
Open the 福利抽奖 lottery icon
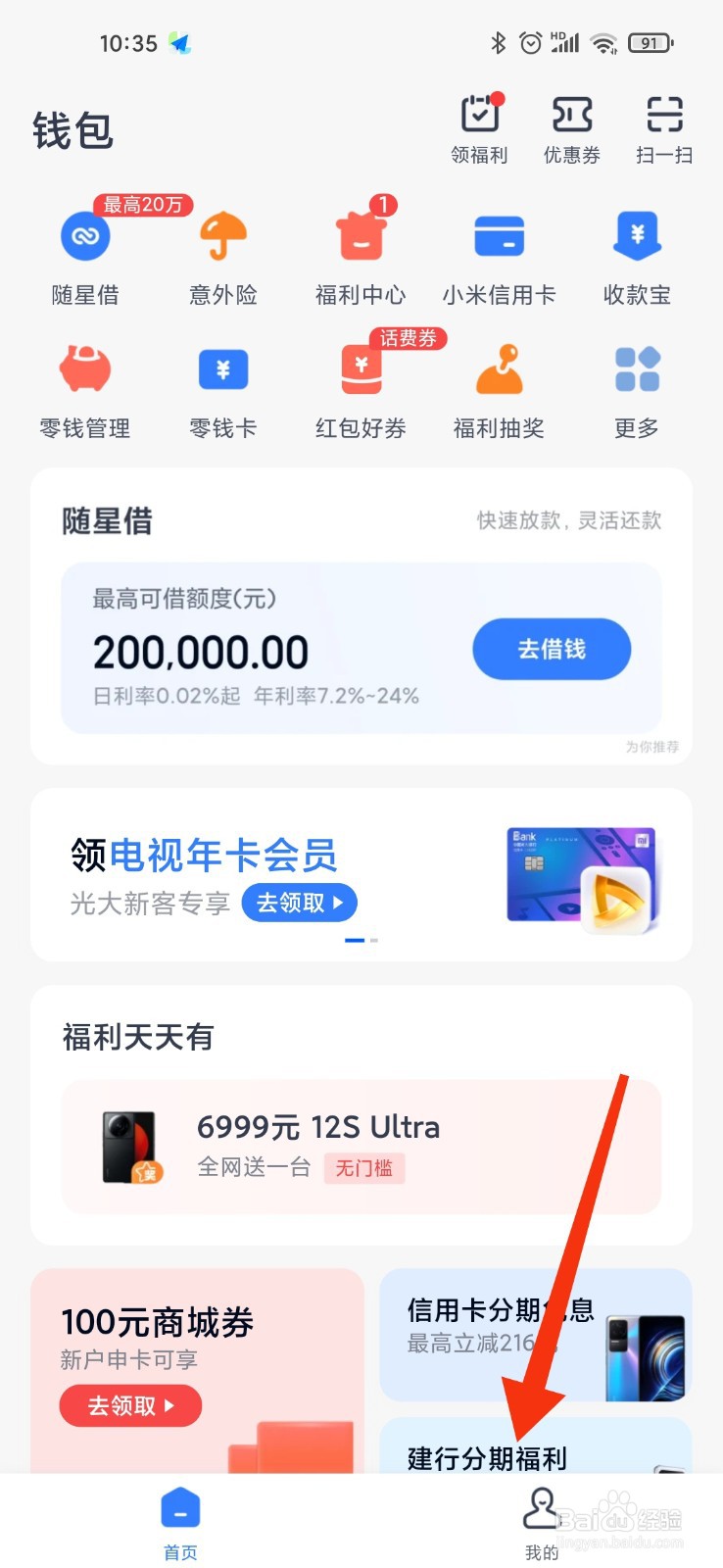point(500,386)
